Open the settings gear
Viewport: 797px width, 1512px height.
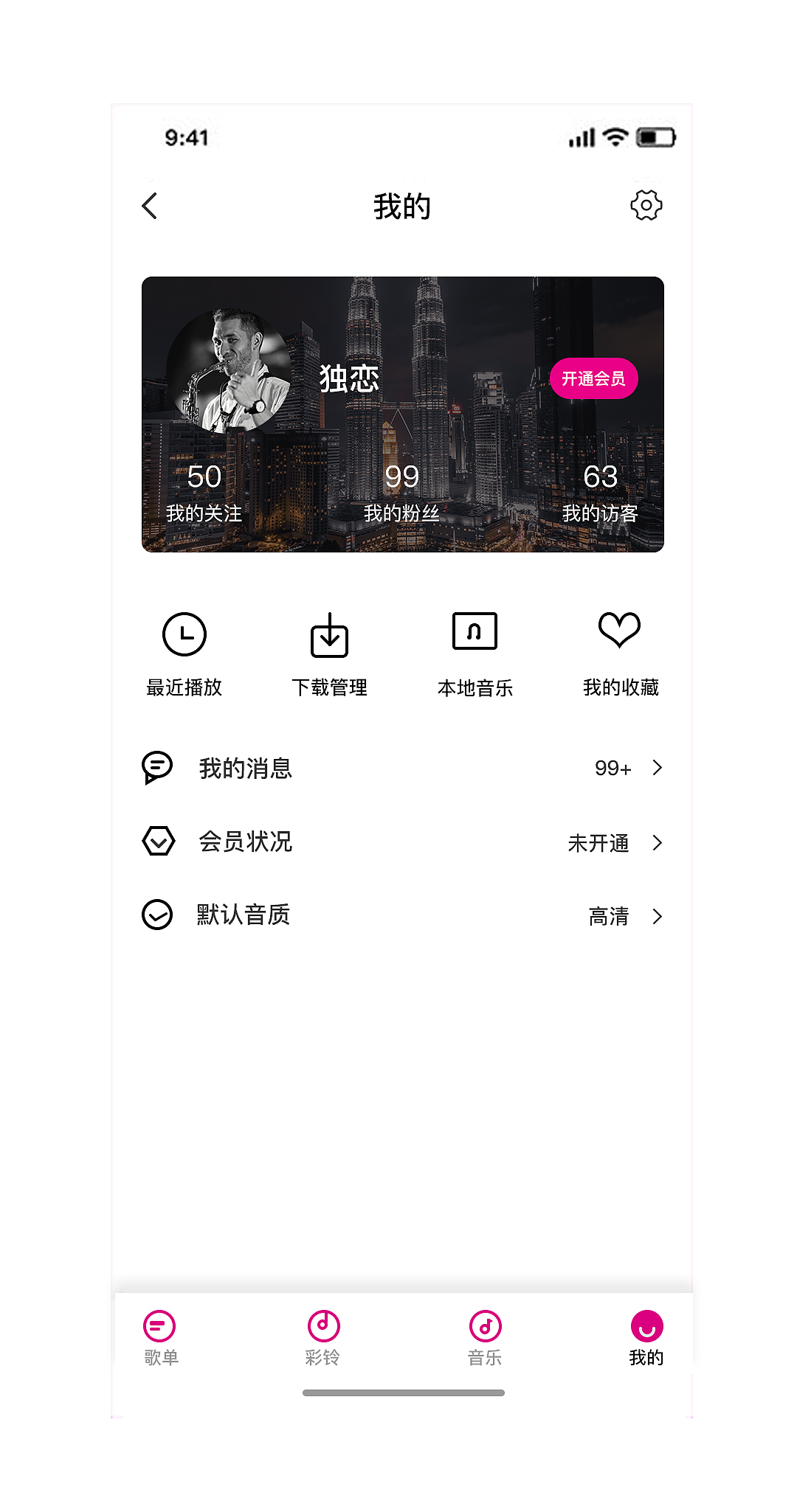(x=647, y=207)
